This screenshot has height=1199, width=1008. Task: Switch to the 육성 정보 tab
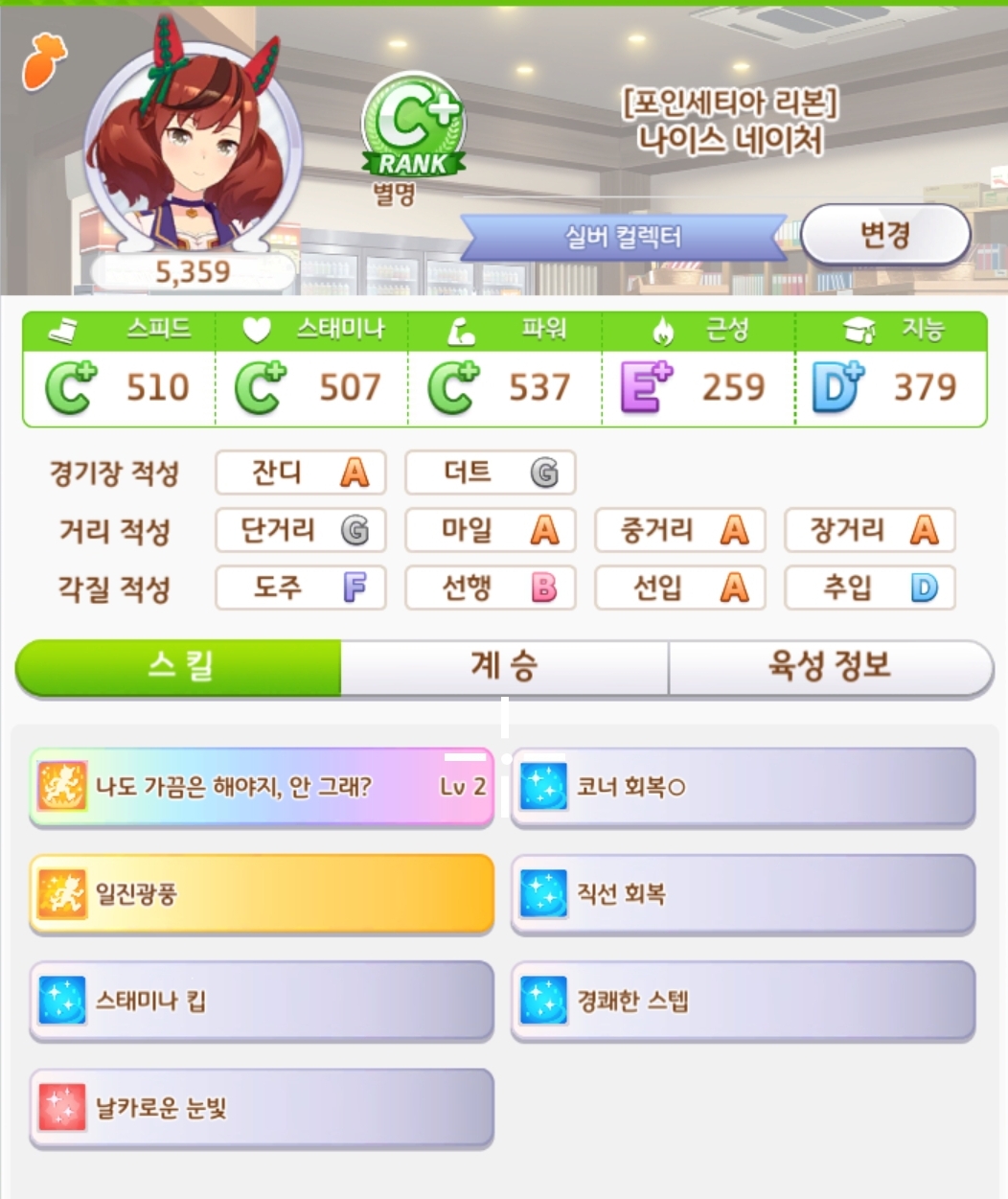coord(830,666)
